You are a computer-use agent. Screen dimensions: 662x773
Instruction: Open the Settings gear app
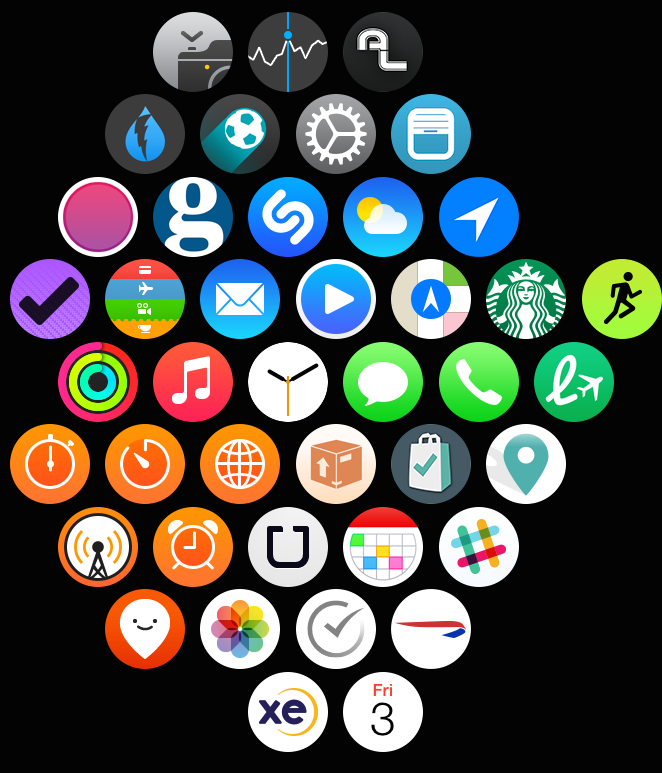click(x=336, y=134)
